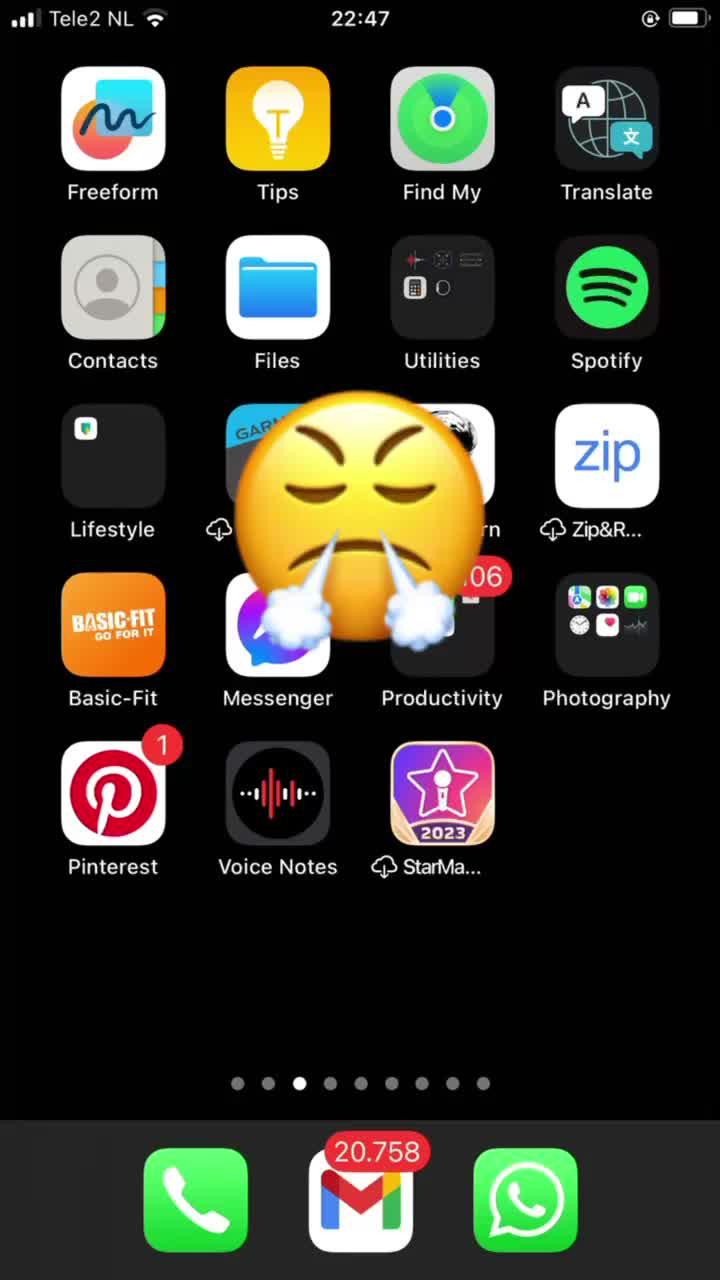This screenshot has width=720, height=1280.
Task: Tap the current page indicator dot
Action: [x=299, y=1083]
